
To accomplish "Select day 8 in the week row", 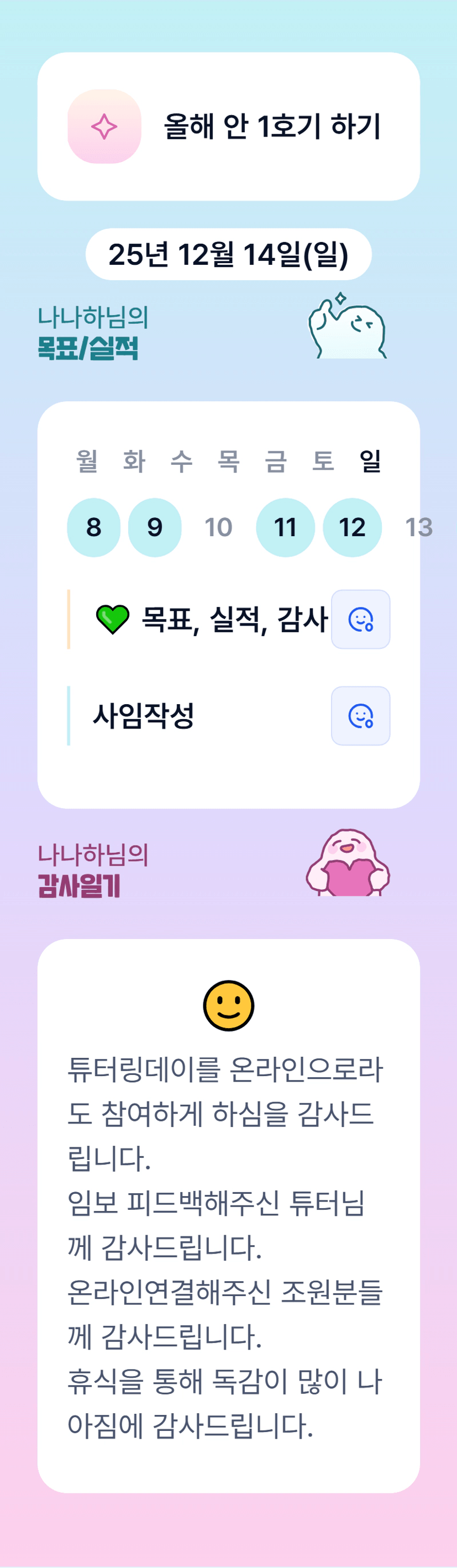I will (x=94, y=527).
